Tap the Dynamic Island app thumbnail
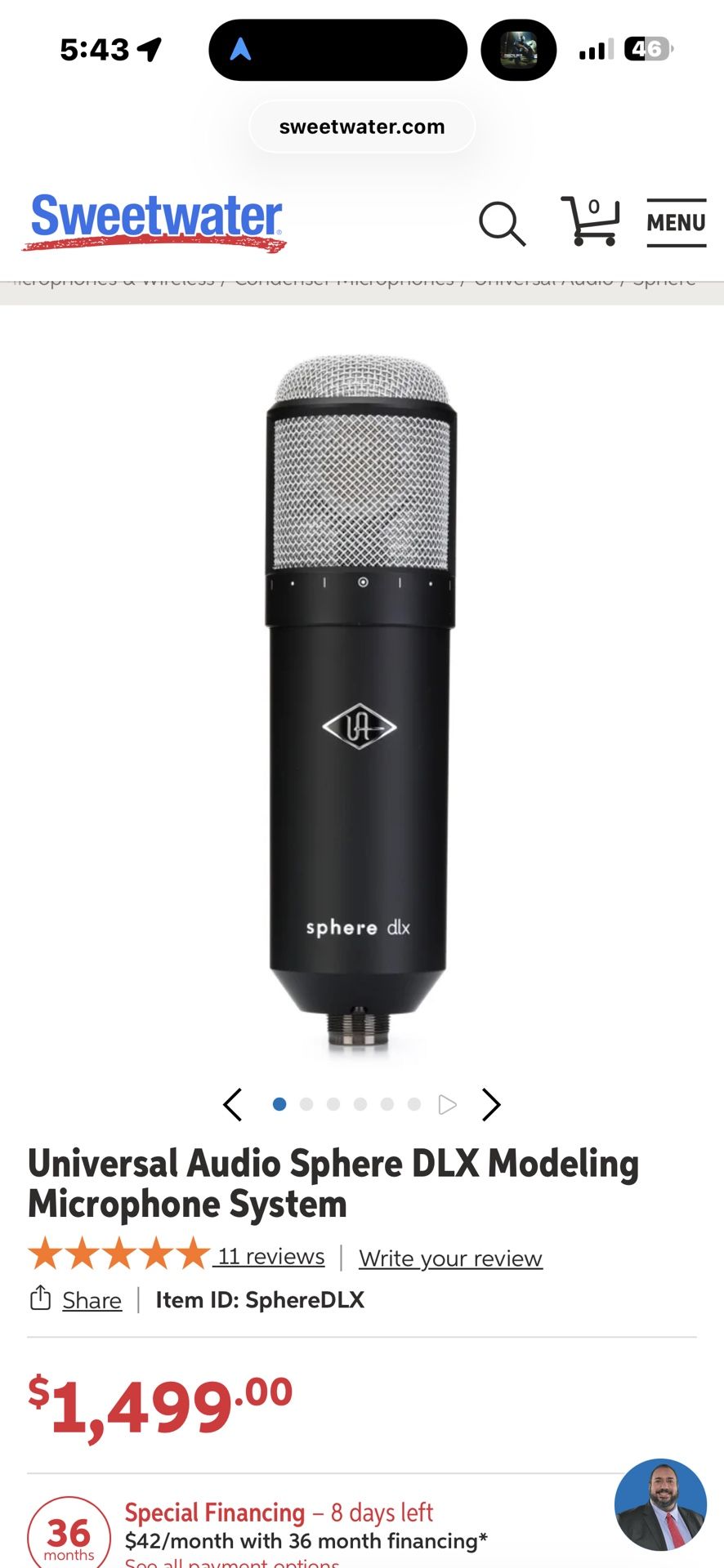Viewport: 724px width, 1568px height. point(520,50)
